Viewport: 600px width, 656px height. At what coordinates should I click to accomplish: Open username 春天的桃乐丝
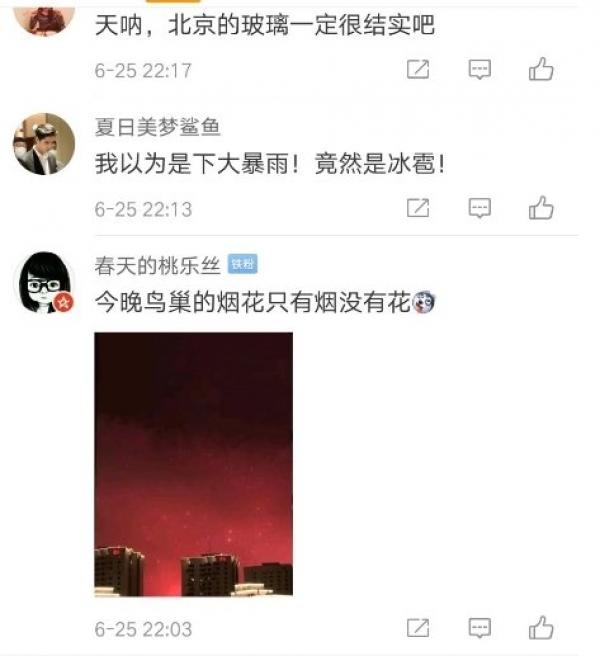(157, 265)
